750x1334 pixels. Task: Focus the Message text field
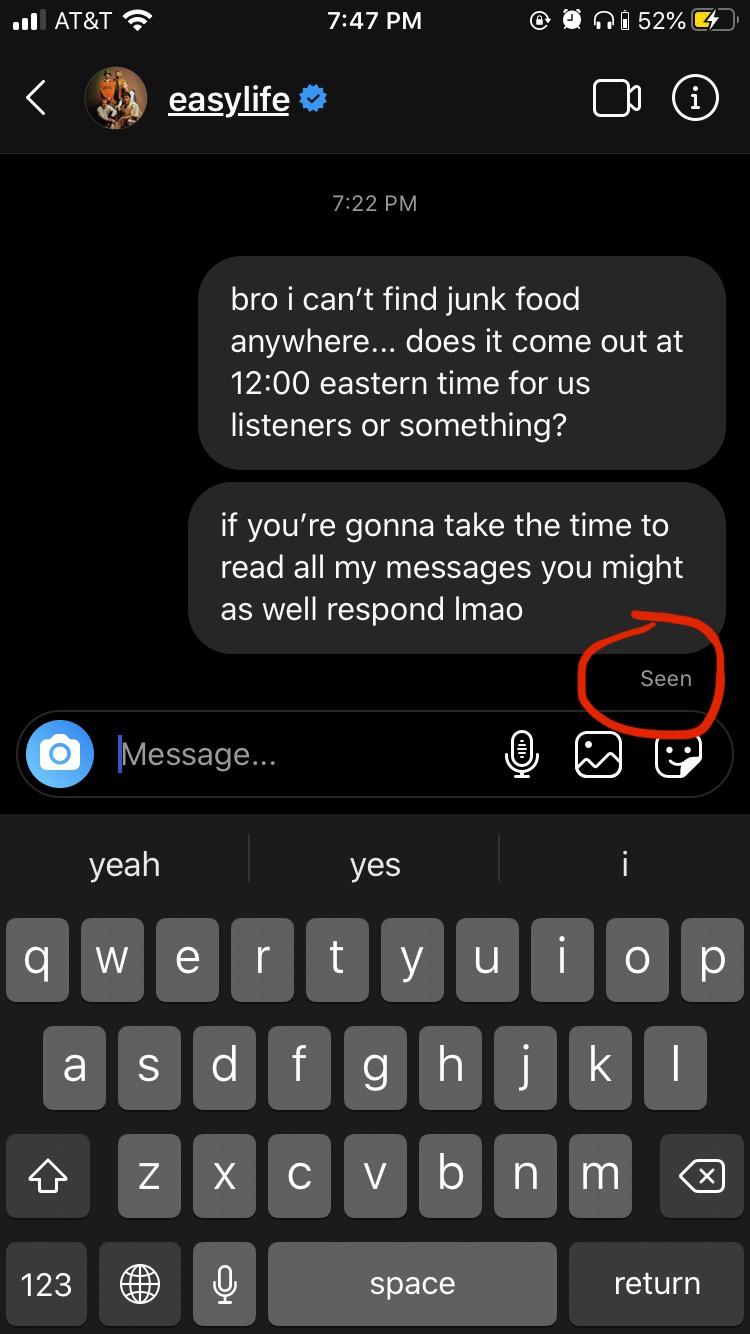pyautogui.click(x=300, y=754)
